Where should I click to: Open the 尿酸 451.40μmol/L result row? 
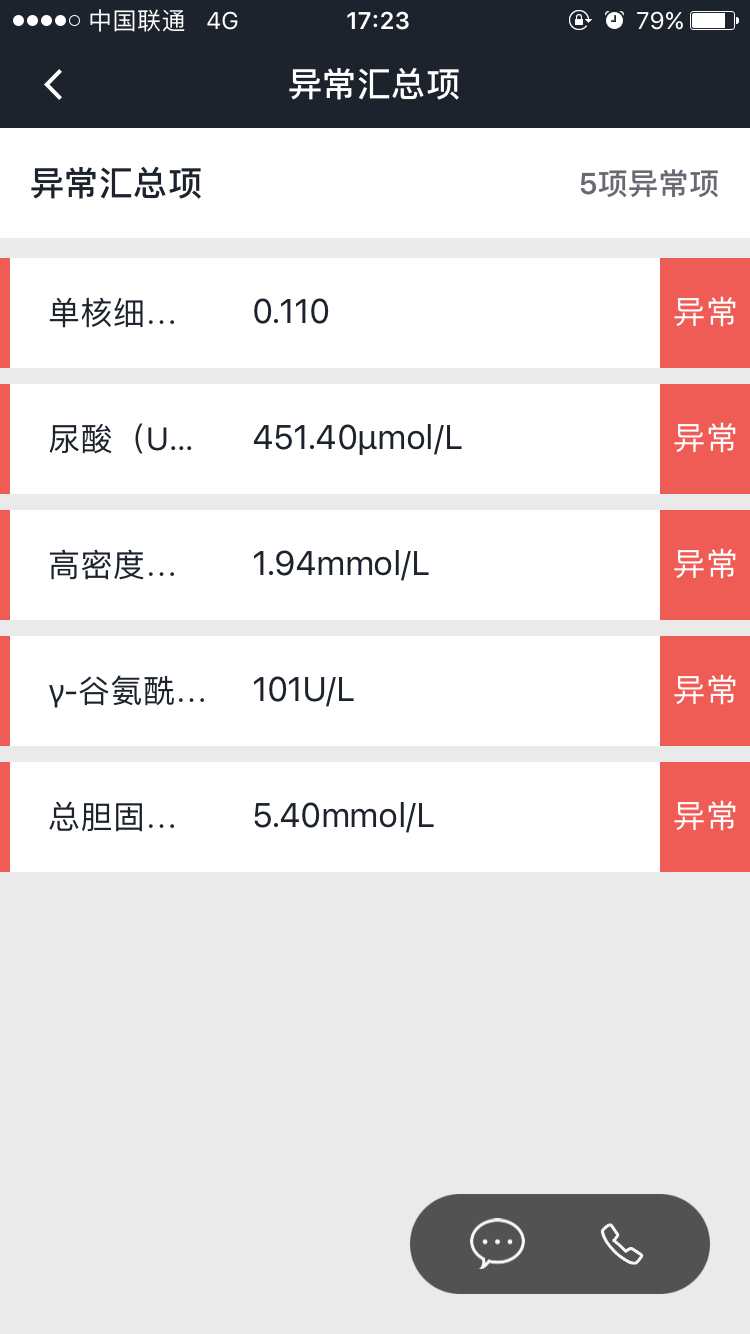(375, 439)
